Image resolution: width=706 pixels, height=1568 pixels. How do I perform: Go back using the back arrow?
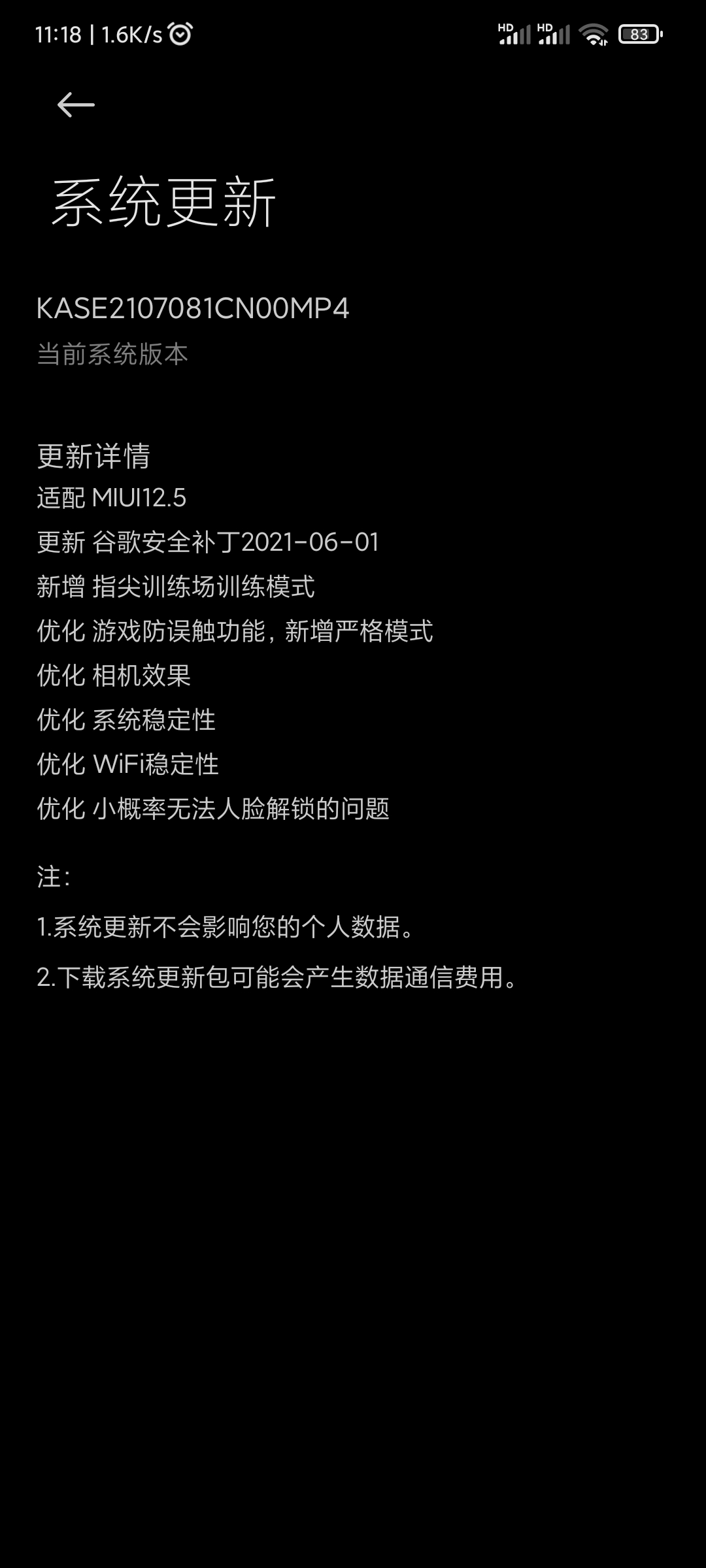[76, 105]
